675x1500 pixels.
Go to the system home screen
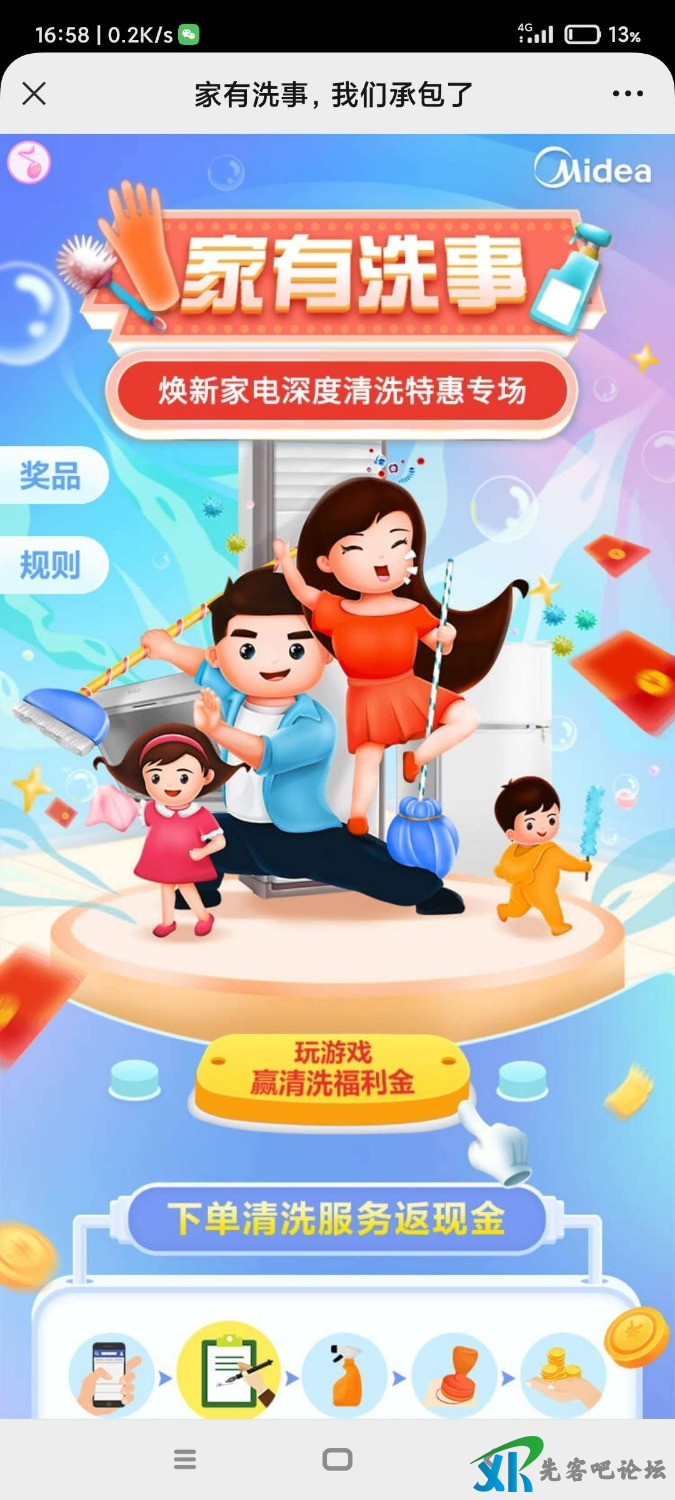337,1459
